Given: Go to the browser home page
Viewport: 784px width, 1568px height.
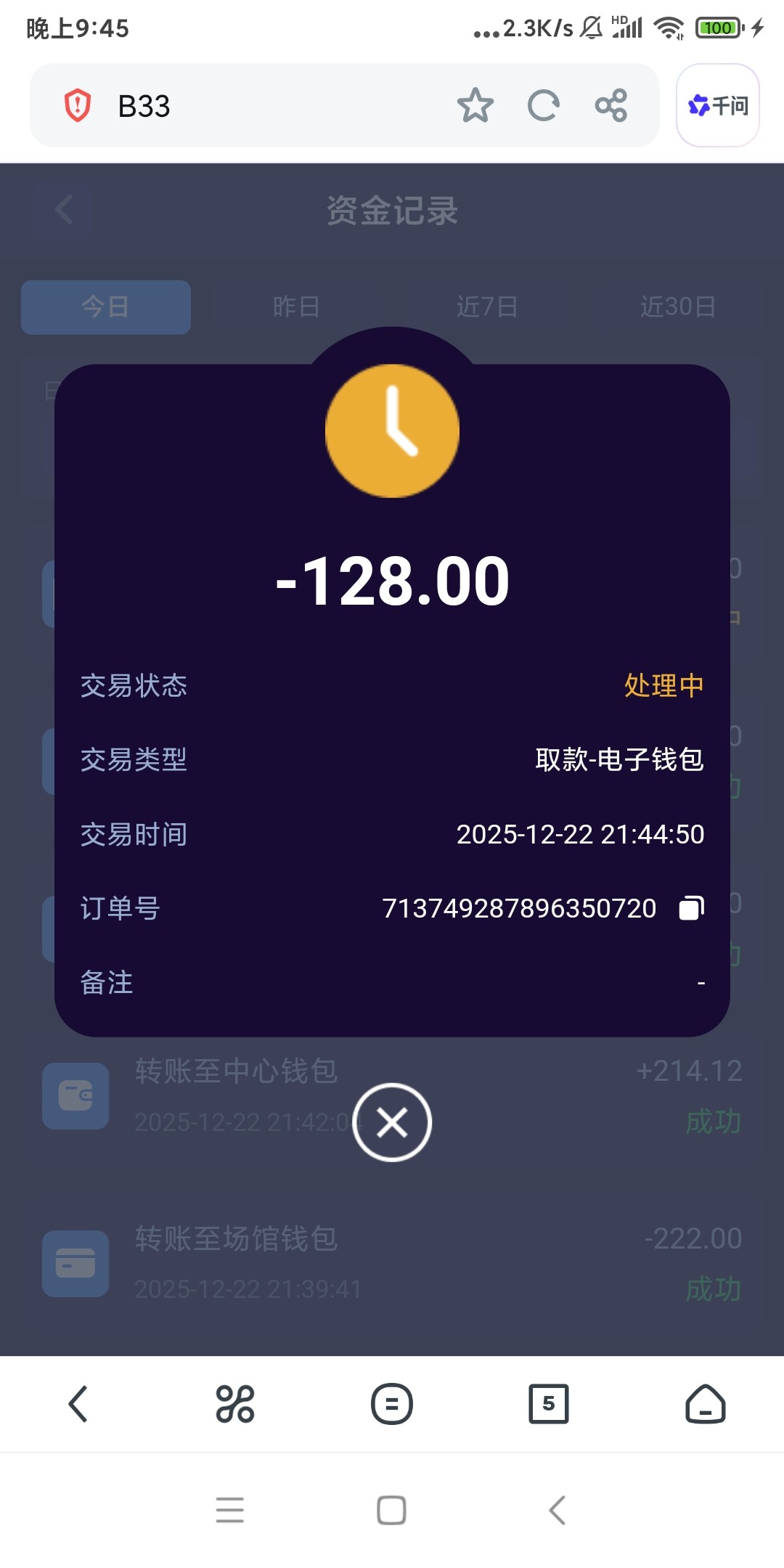Looking at the screenshot, I should [705, 1404].
